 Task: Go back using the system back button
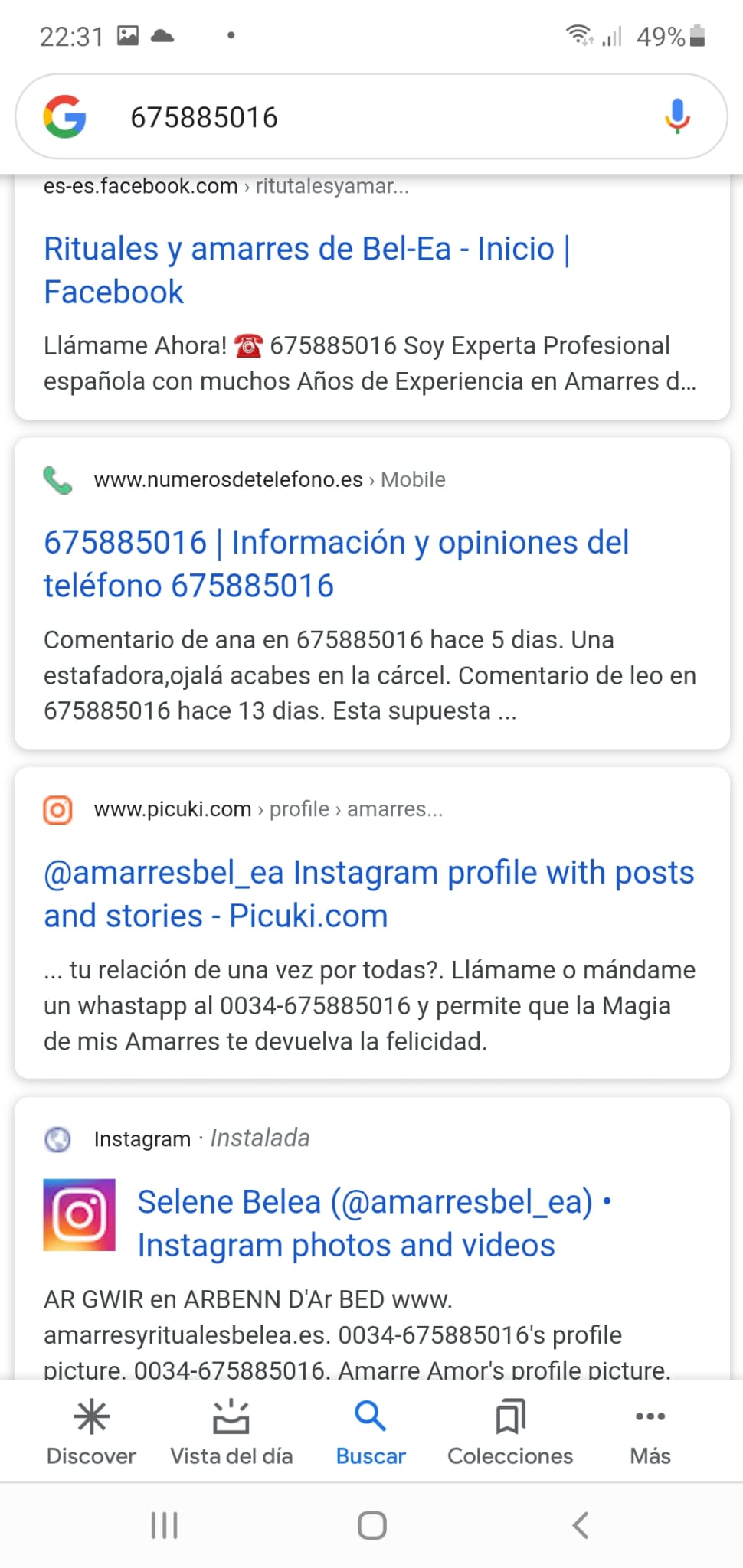click(580, 1525)
